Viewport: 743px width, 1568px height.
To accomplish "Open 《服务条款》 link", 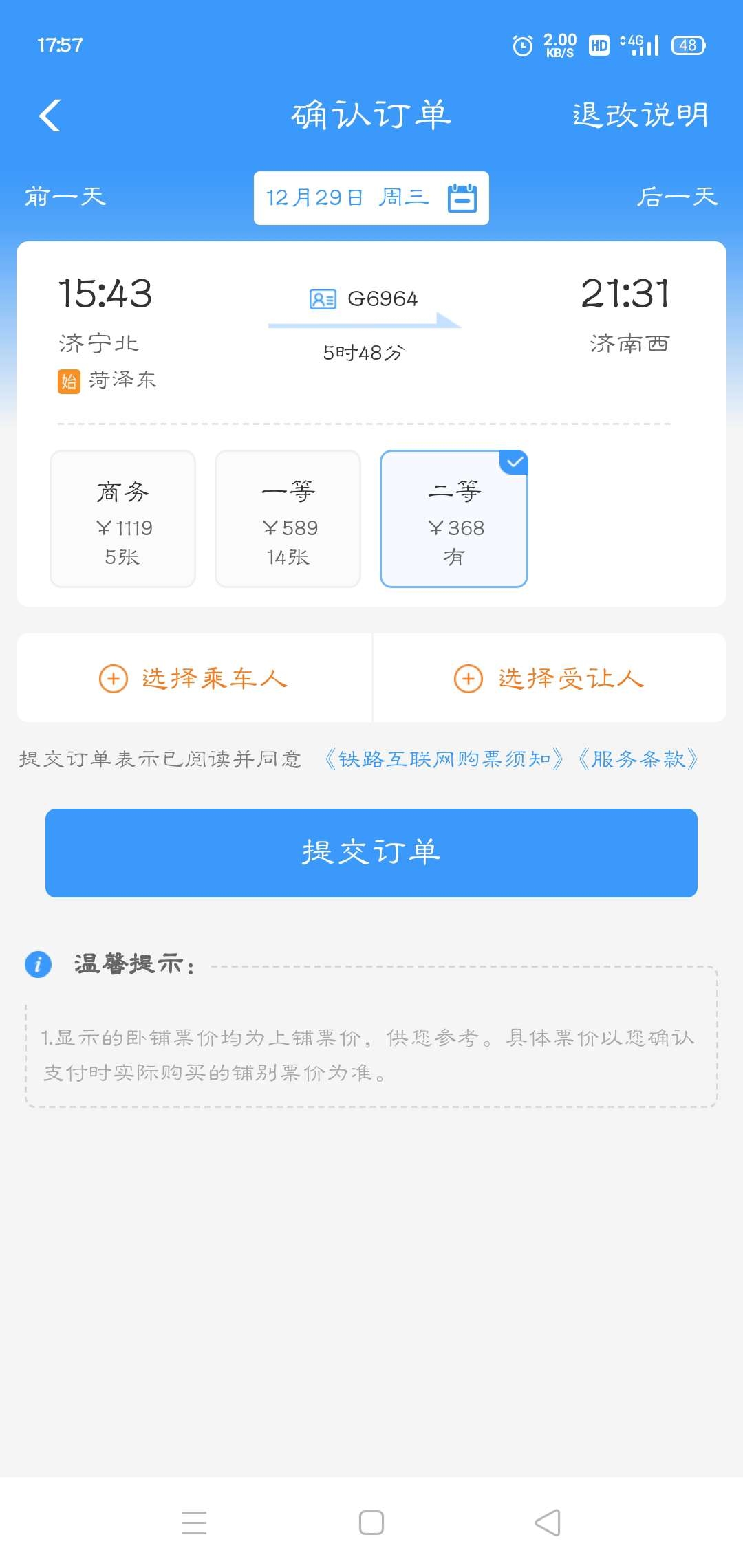I will (x=638, y=759).
